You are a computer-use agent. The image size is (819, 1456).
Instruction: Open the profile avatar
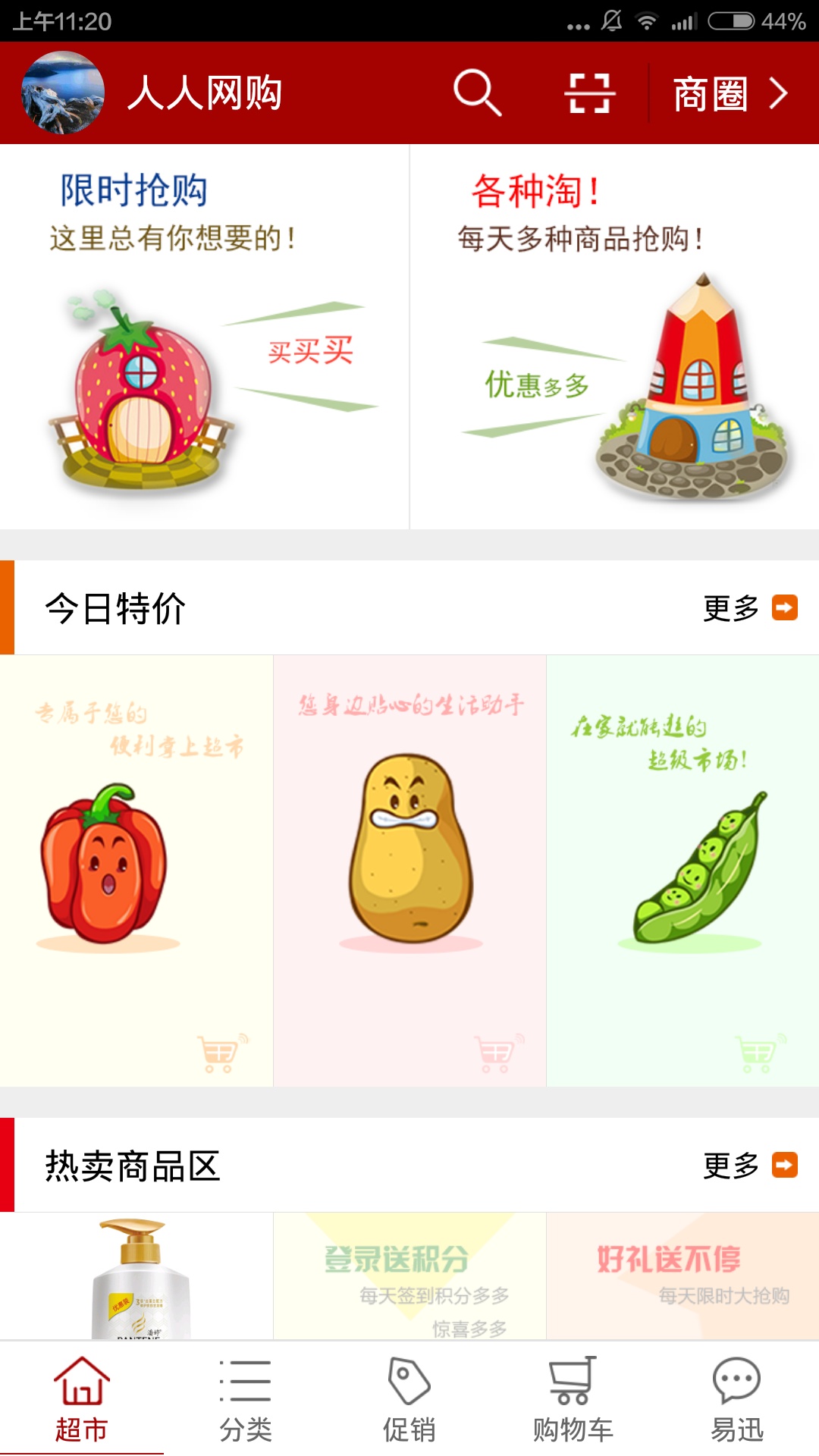click(x=63, y=93)
